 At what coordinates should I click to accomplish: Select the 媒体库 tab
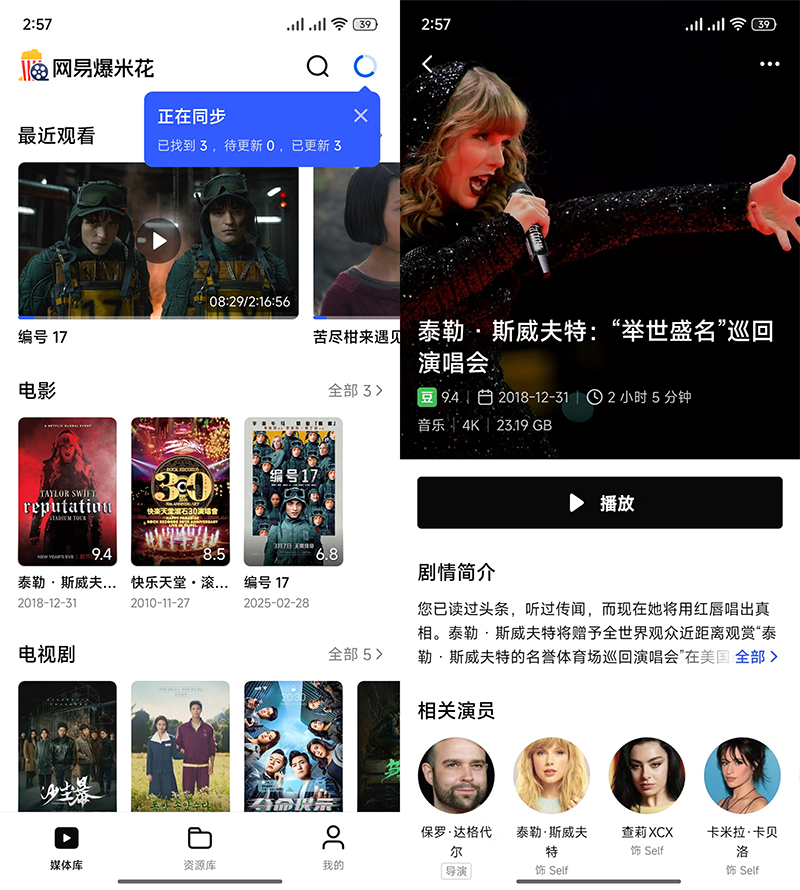(x=67, y=847)
